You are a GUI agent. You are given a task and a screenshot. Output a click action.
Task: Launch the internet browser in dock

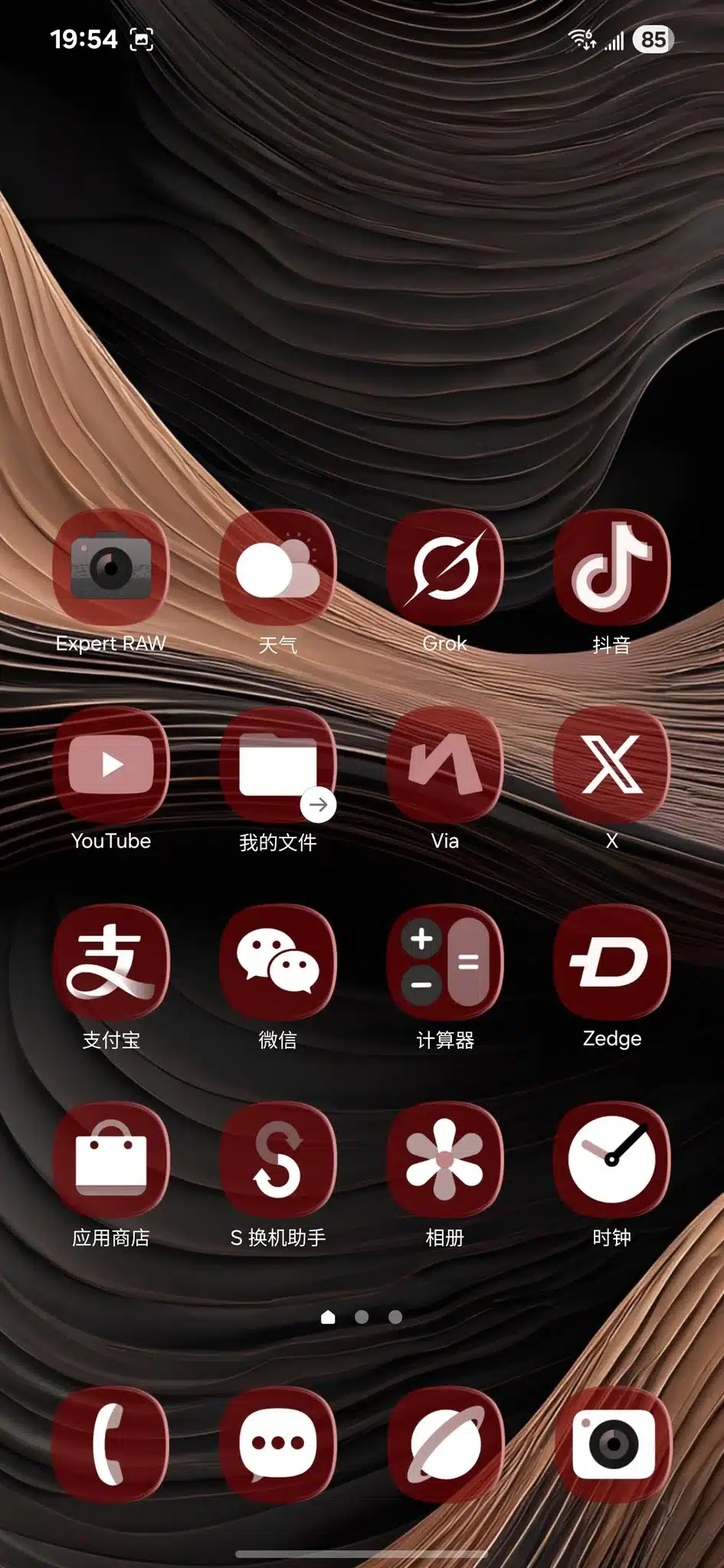444,1444
